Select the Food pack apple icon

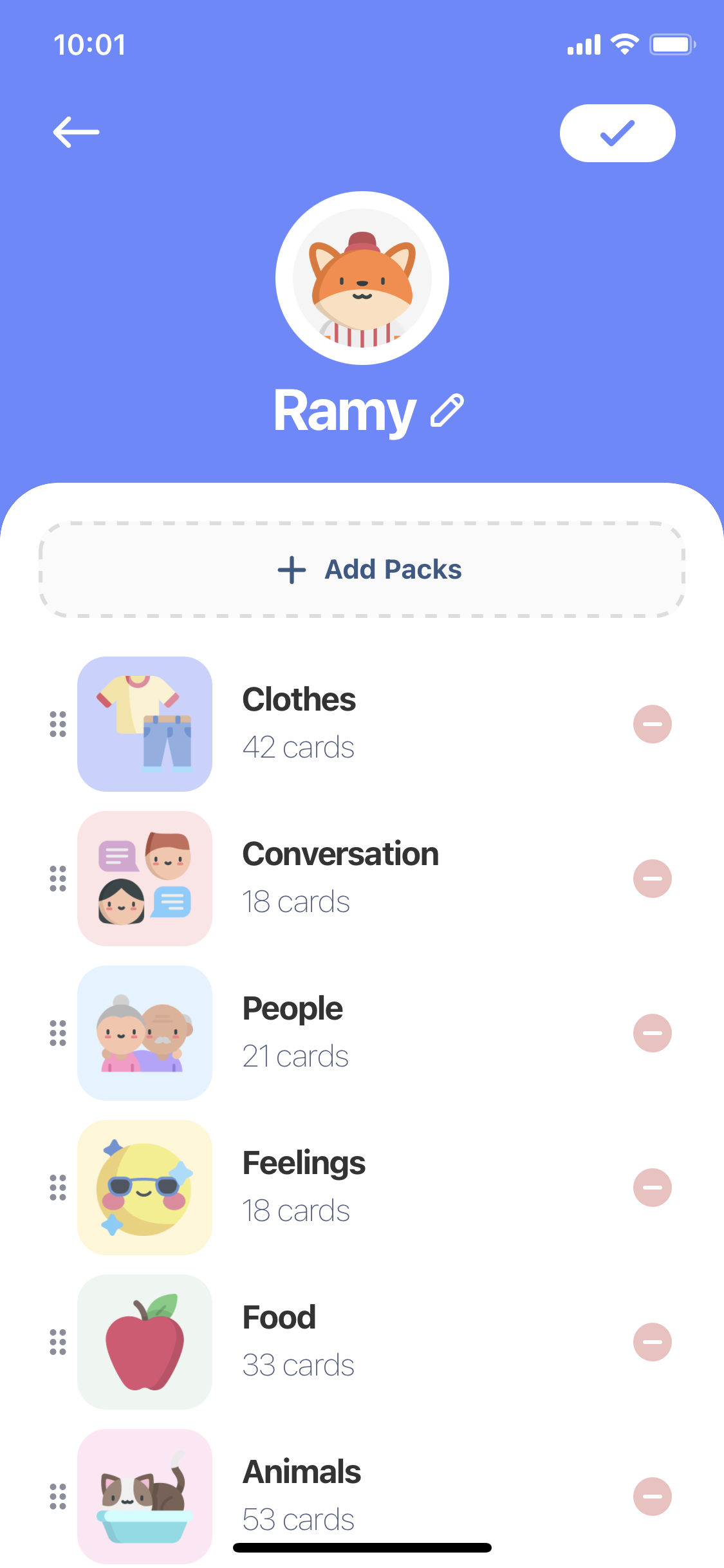[144, 1341]
